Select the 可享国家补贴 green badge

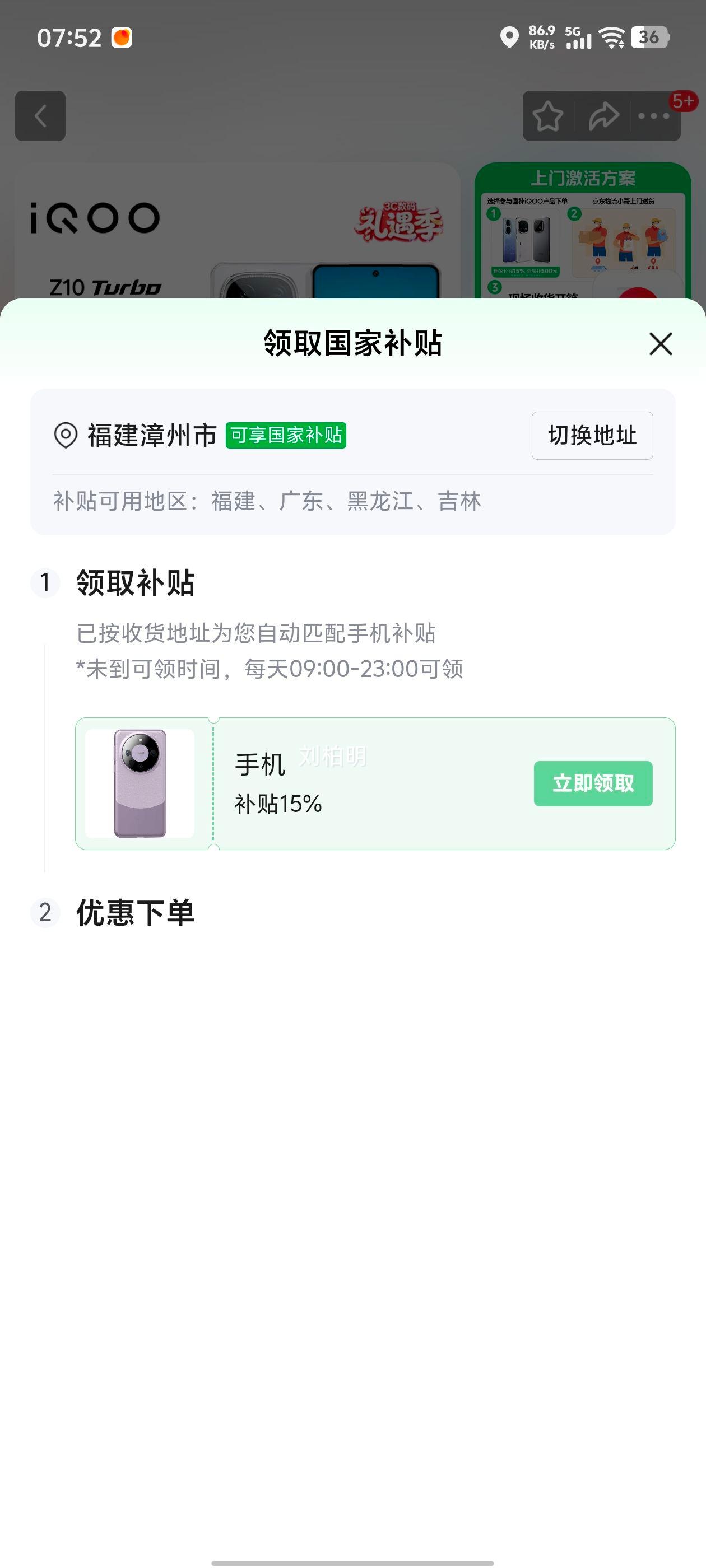tap(286, 436)
